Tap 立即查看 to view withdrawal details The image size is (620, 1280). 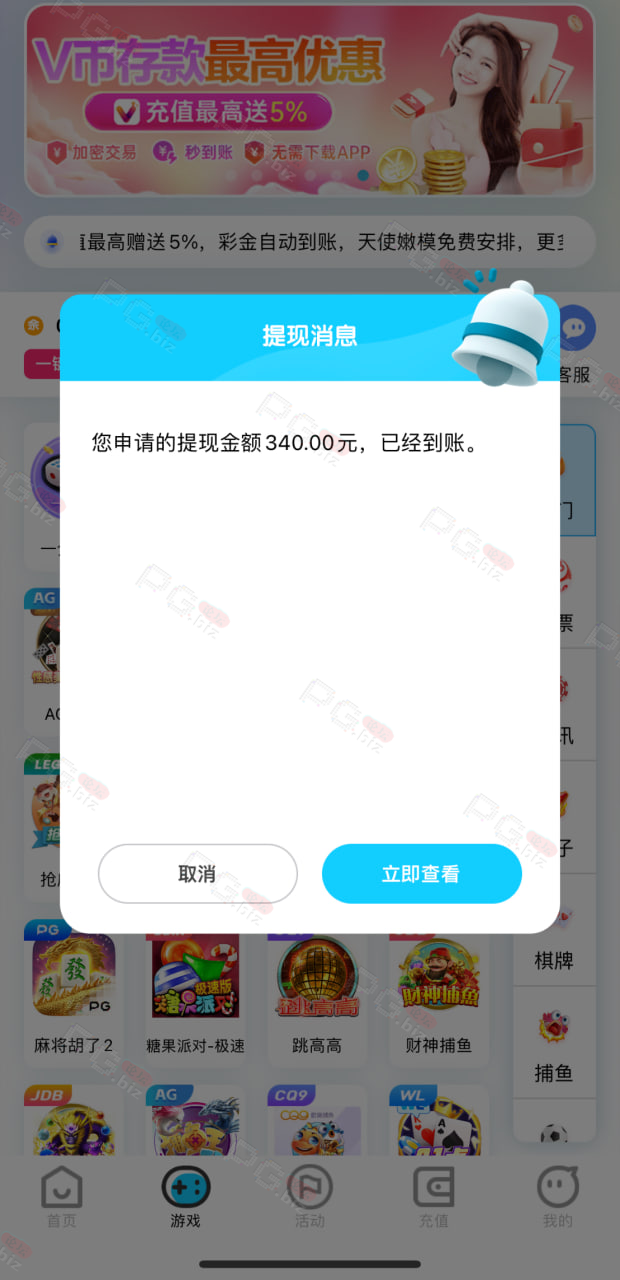[x=421, y=874]
